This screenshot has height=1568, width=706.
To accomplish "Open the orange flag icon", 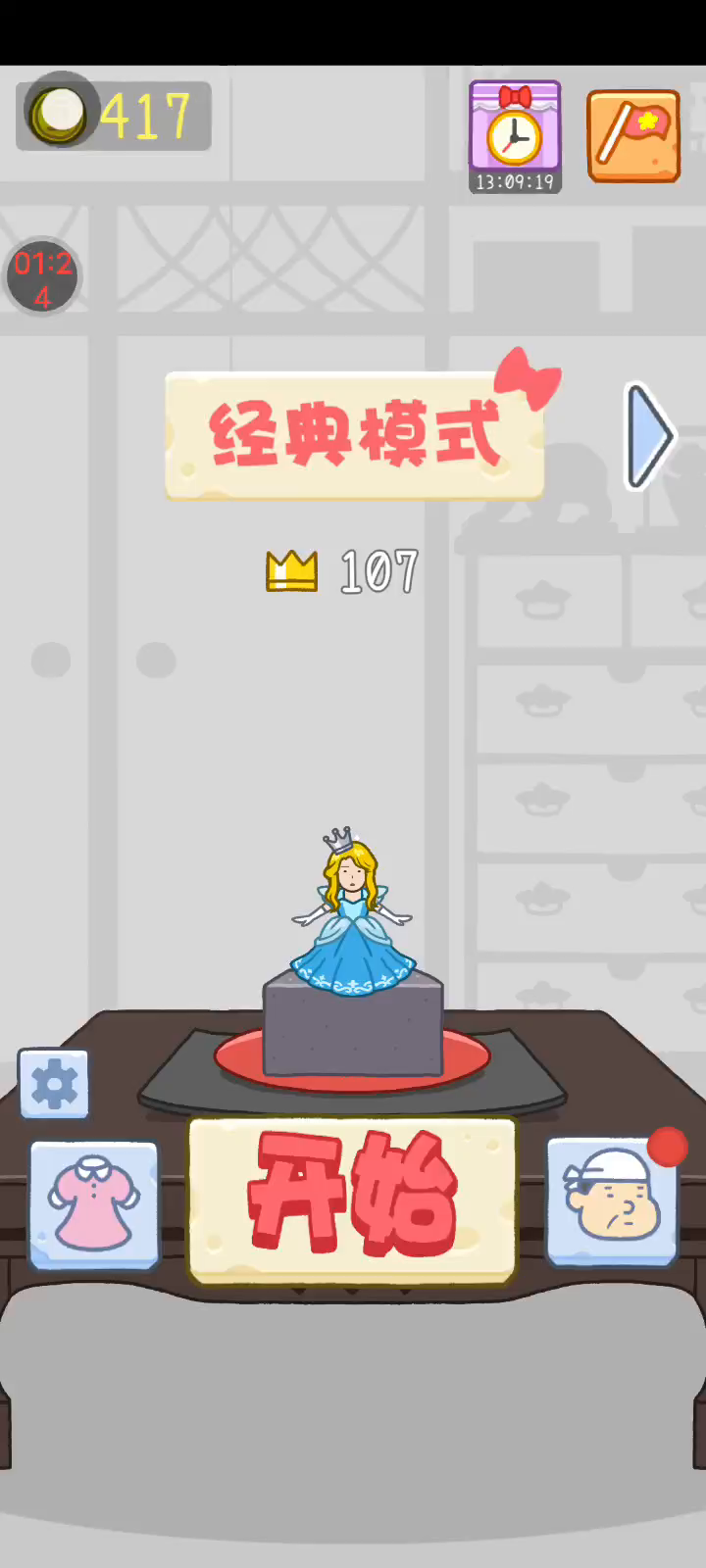I will coord(633,136).
